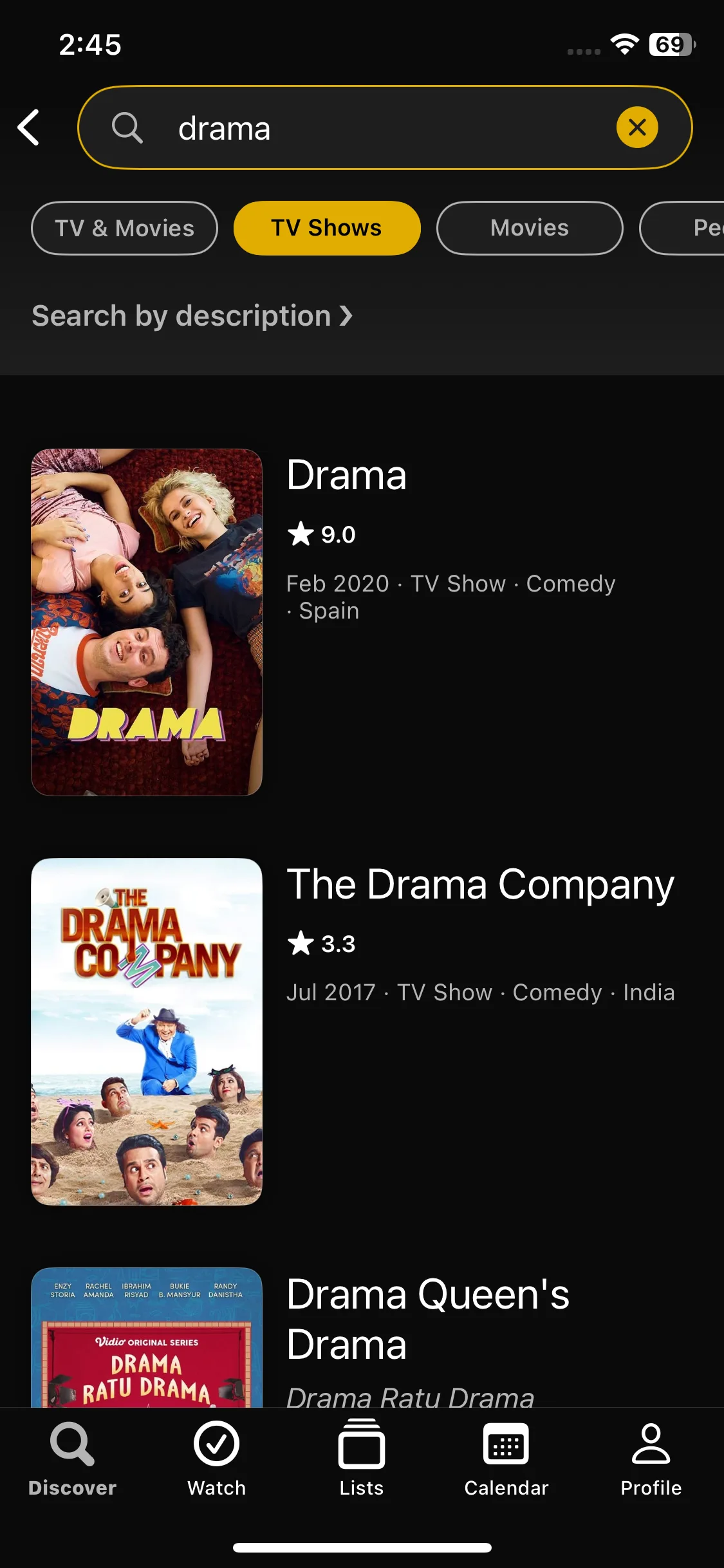The height and width of the screenshot is (1568, 724).
Task: View the Calendar tab
Action: (506, 1458)
